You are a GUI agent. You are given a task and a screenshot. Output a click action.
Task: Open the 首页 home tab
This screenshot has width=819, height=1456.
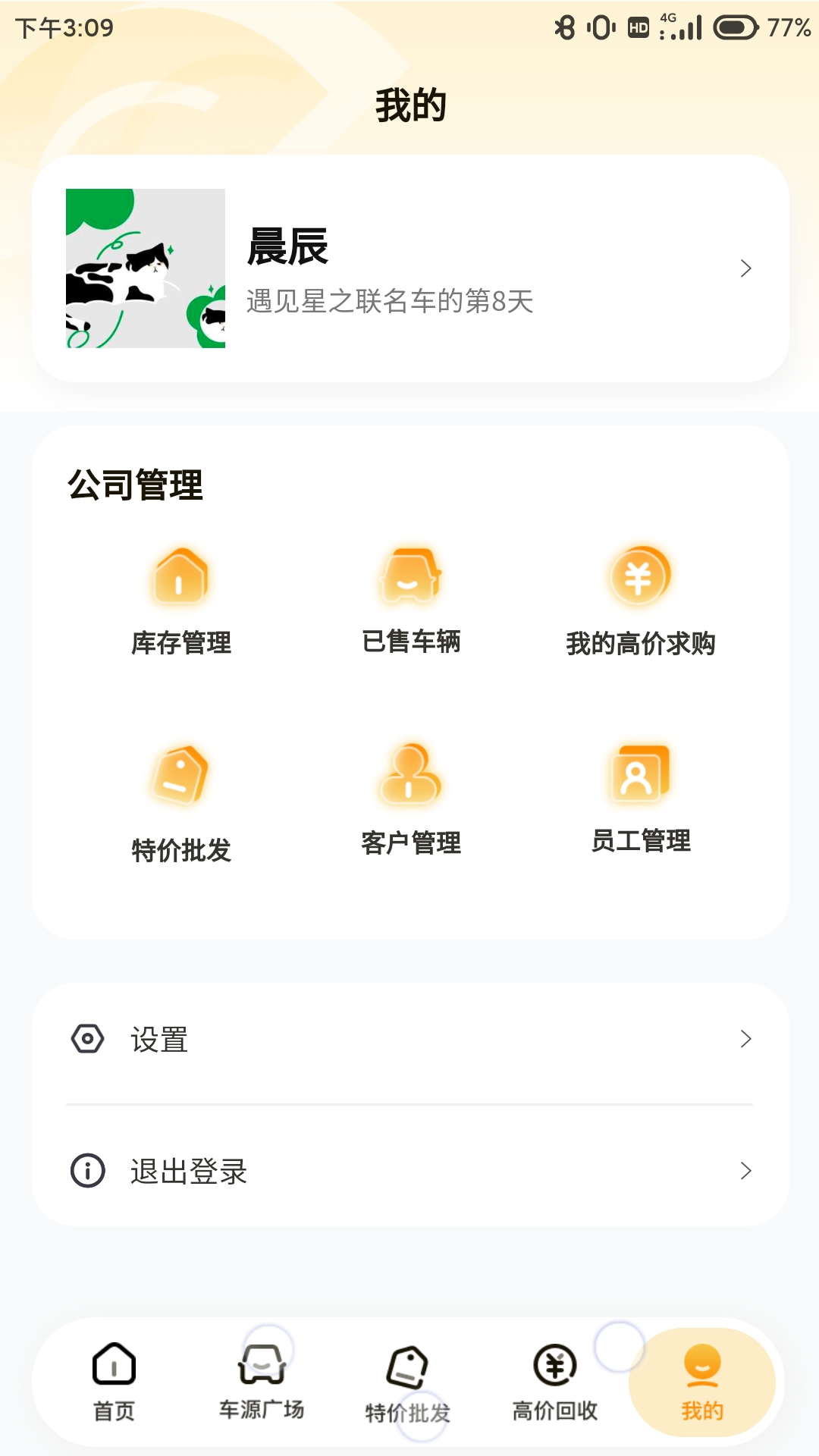pos(112,1380)
